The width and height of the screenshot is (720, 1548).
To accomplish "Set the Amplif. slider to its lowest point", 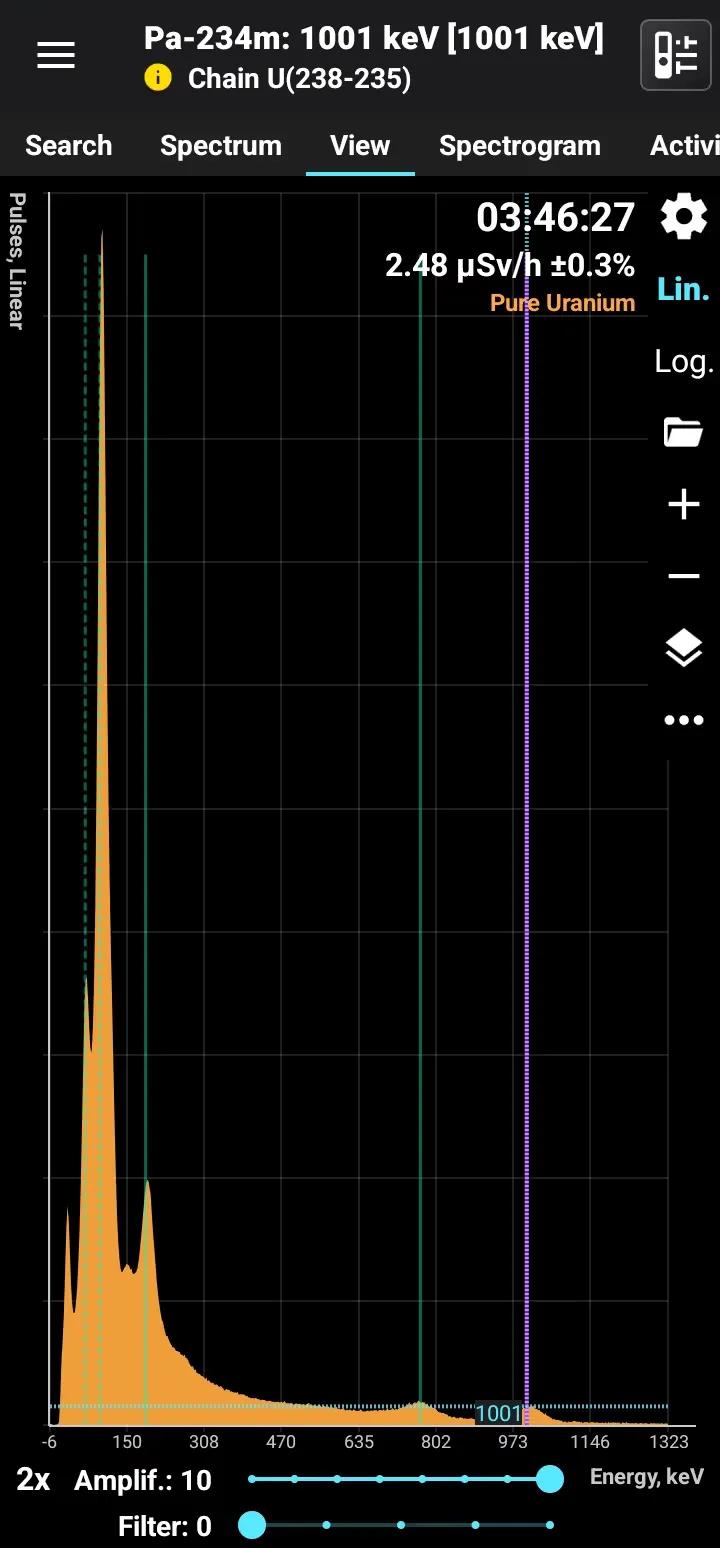I will [x=252, y=1479].
